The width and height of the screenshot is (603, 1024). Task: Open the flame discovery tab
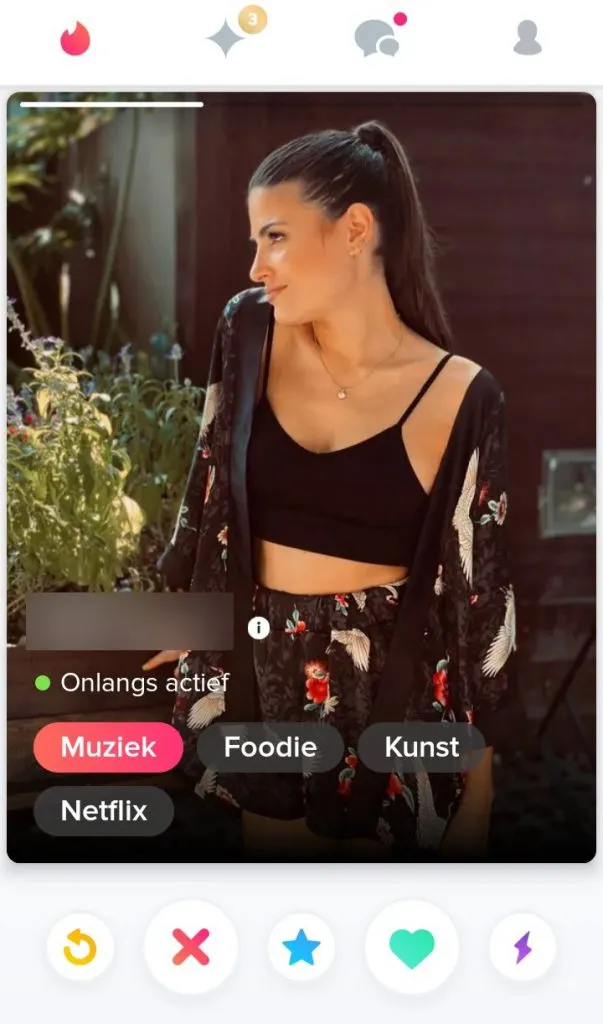pyautogui.click(x=75, y=39)
